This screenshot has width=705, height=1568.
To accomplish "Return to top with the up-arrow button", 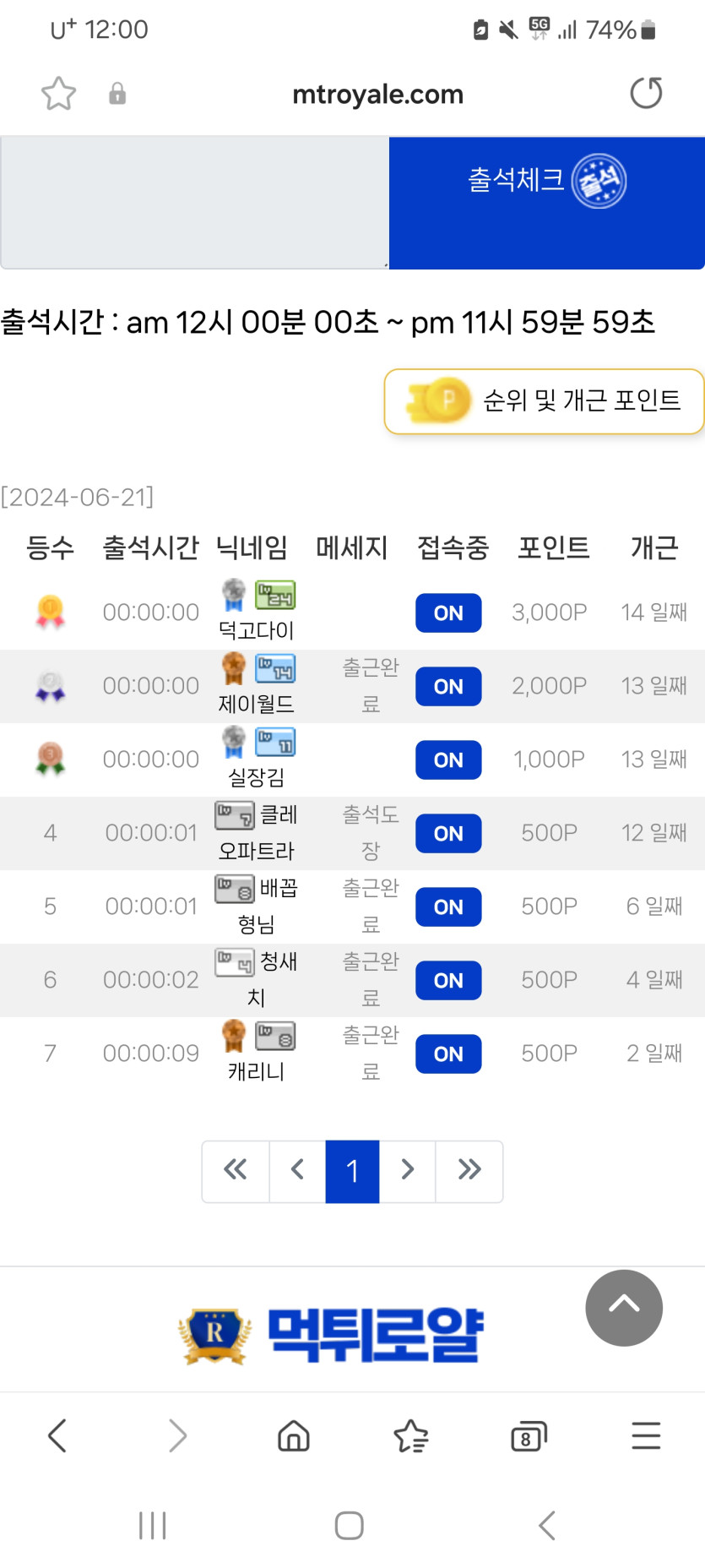I will (624, 1307).
